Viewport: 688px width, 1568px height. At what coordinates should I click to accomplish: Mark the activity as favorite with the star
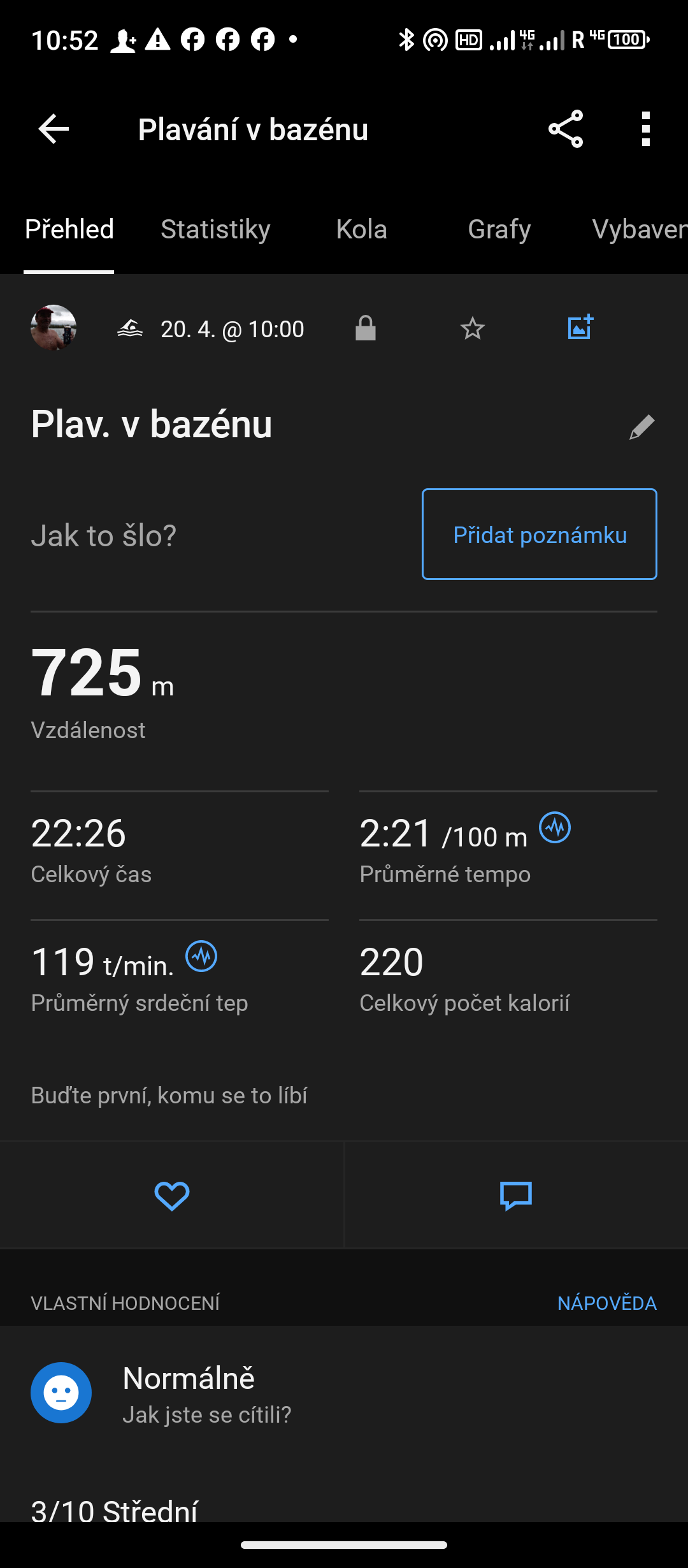tap(472, 329)
